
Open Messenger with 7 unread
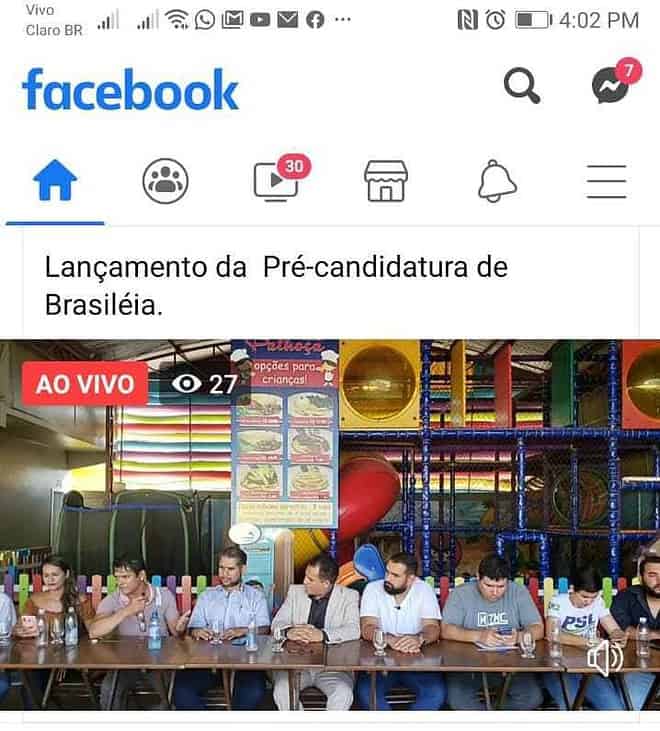611,86
